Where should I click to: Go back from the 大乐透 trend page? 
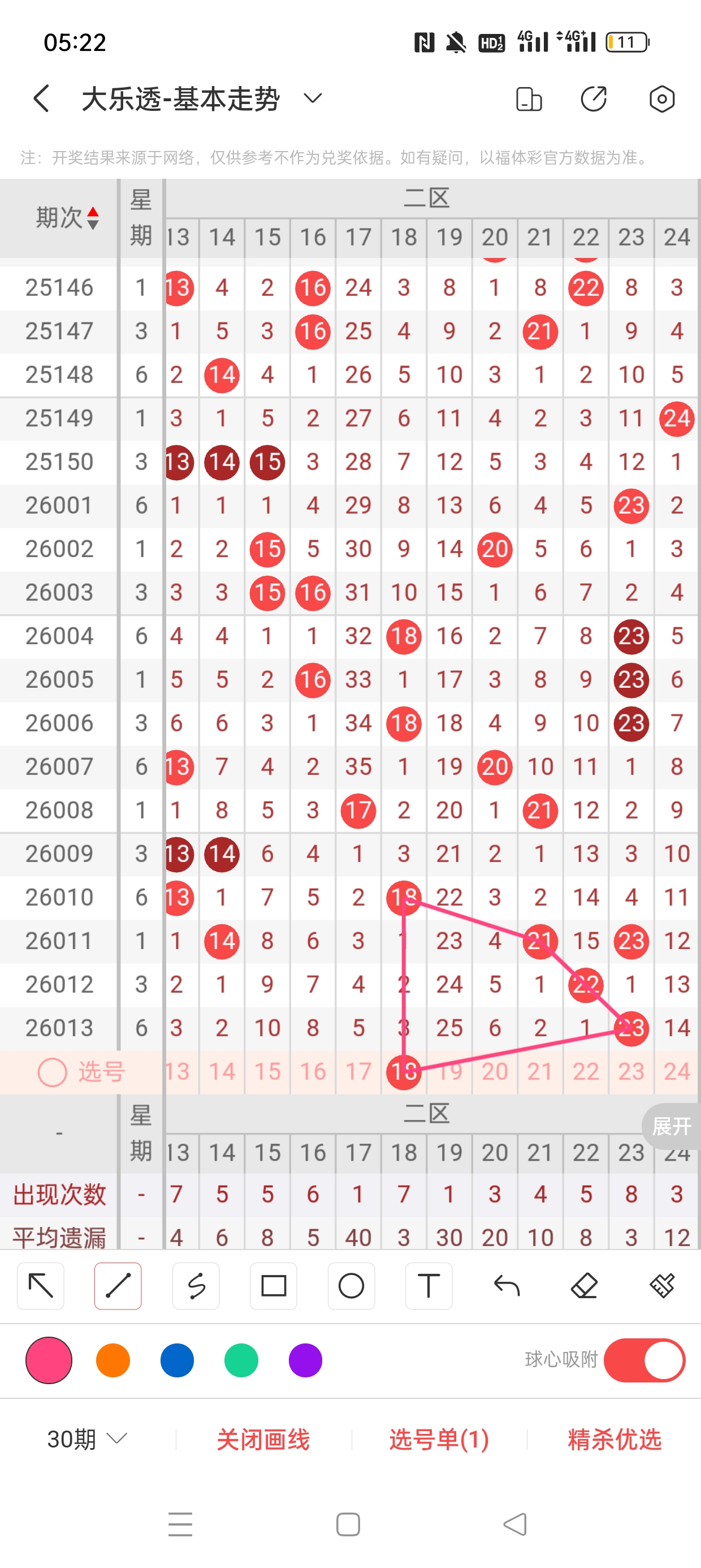pos(41,98)
